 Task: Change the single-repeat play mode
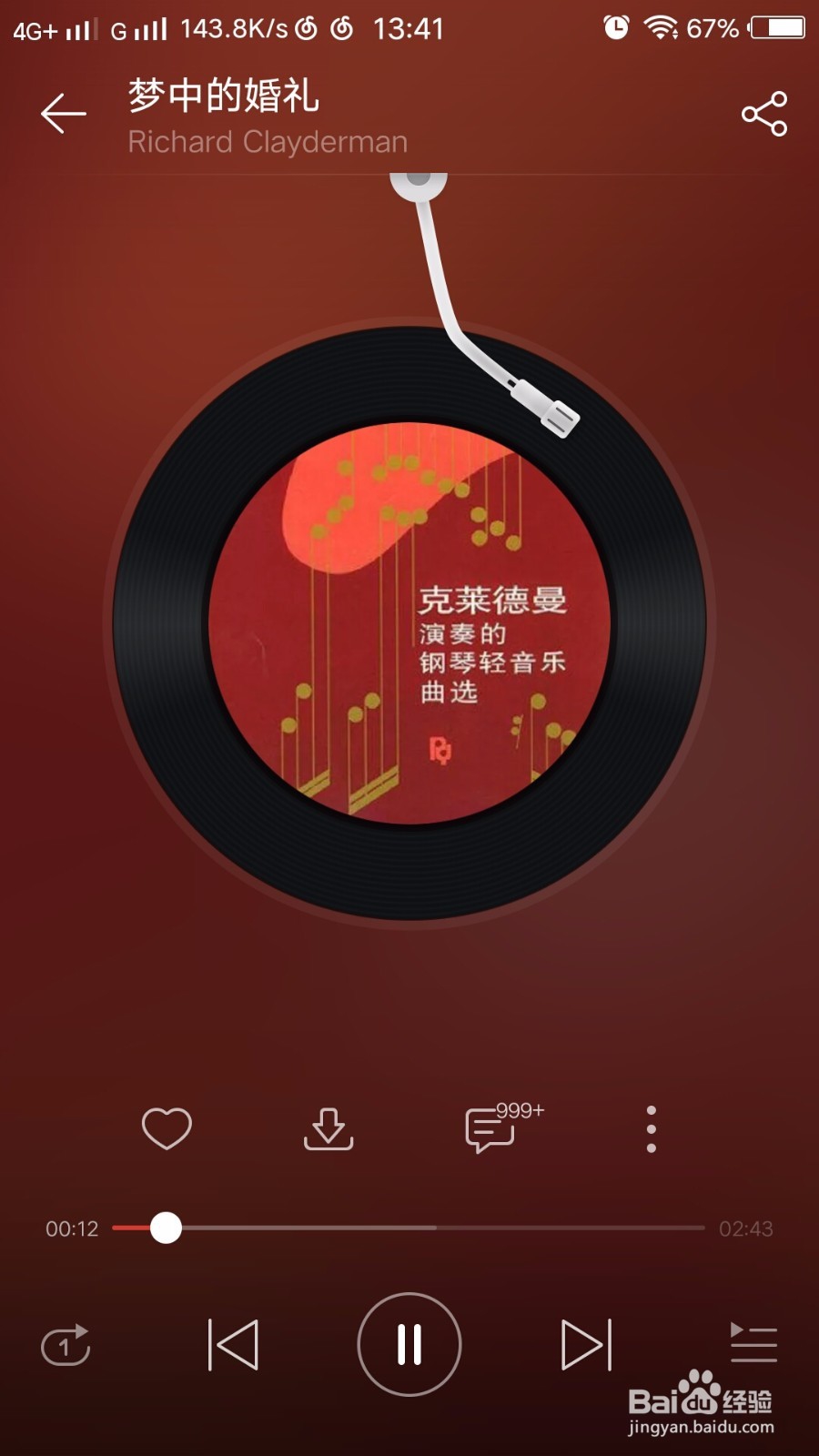coord(66,1344)
